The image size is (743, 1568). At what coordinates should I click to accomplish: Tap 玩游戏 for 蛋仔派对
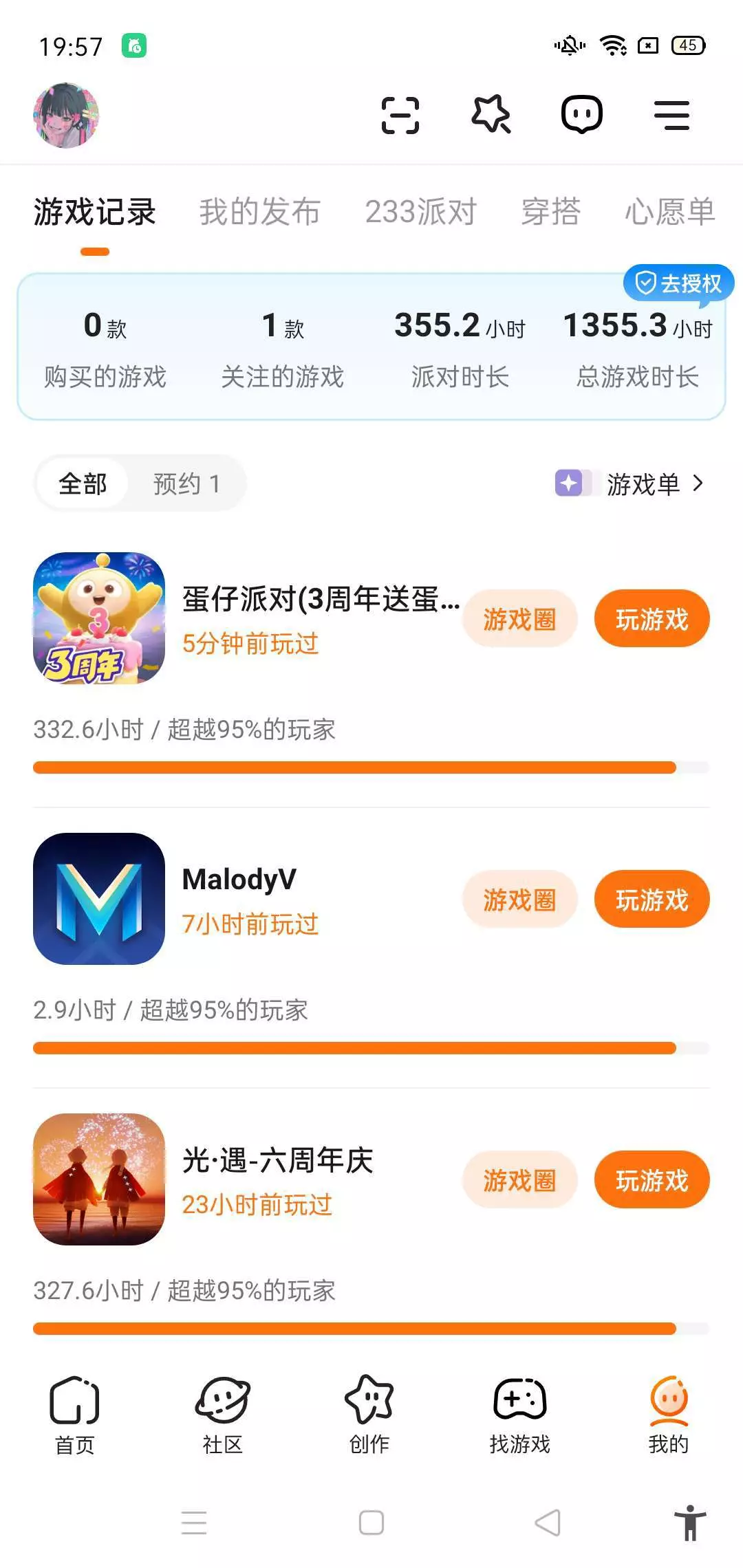652,619
